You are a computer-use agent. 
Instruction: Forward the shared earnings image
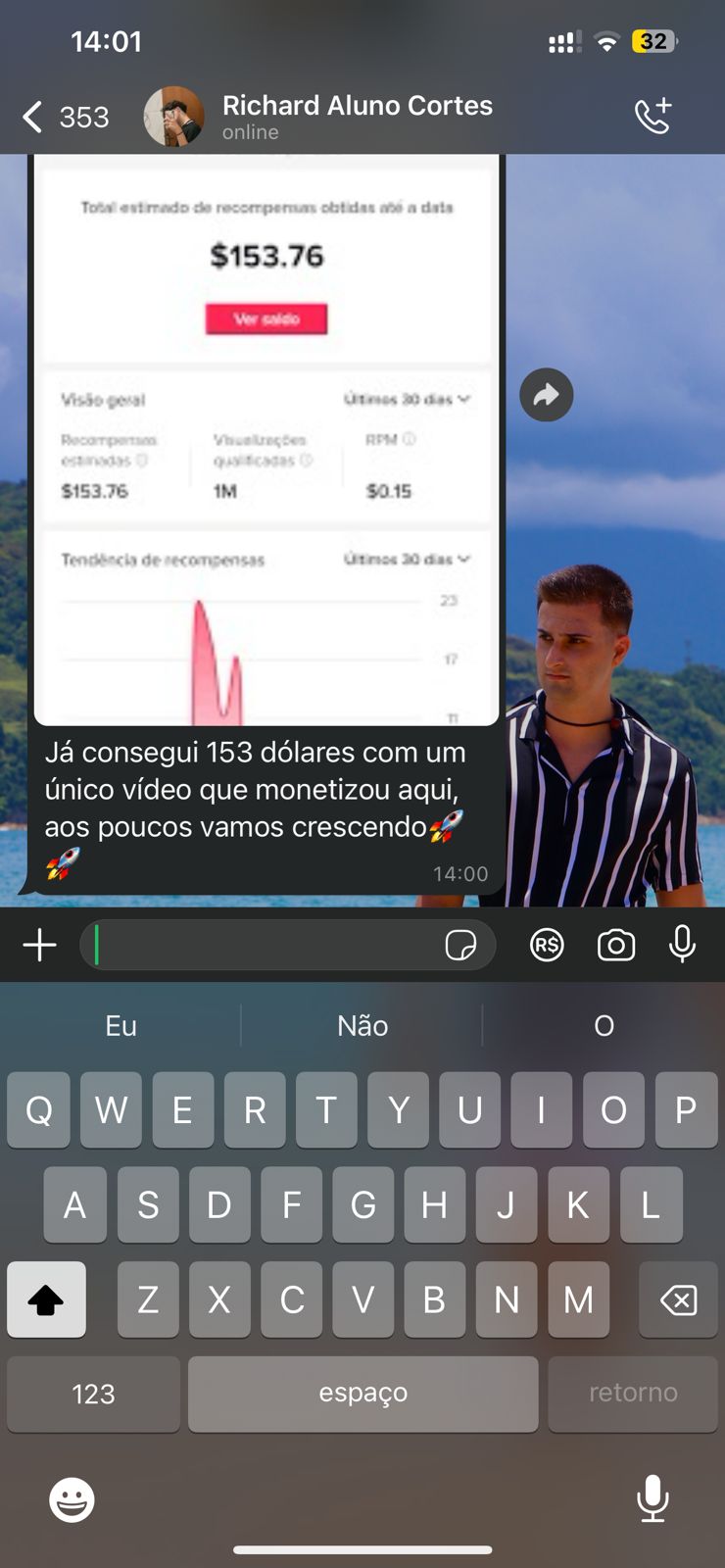(x=546, y=395)
